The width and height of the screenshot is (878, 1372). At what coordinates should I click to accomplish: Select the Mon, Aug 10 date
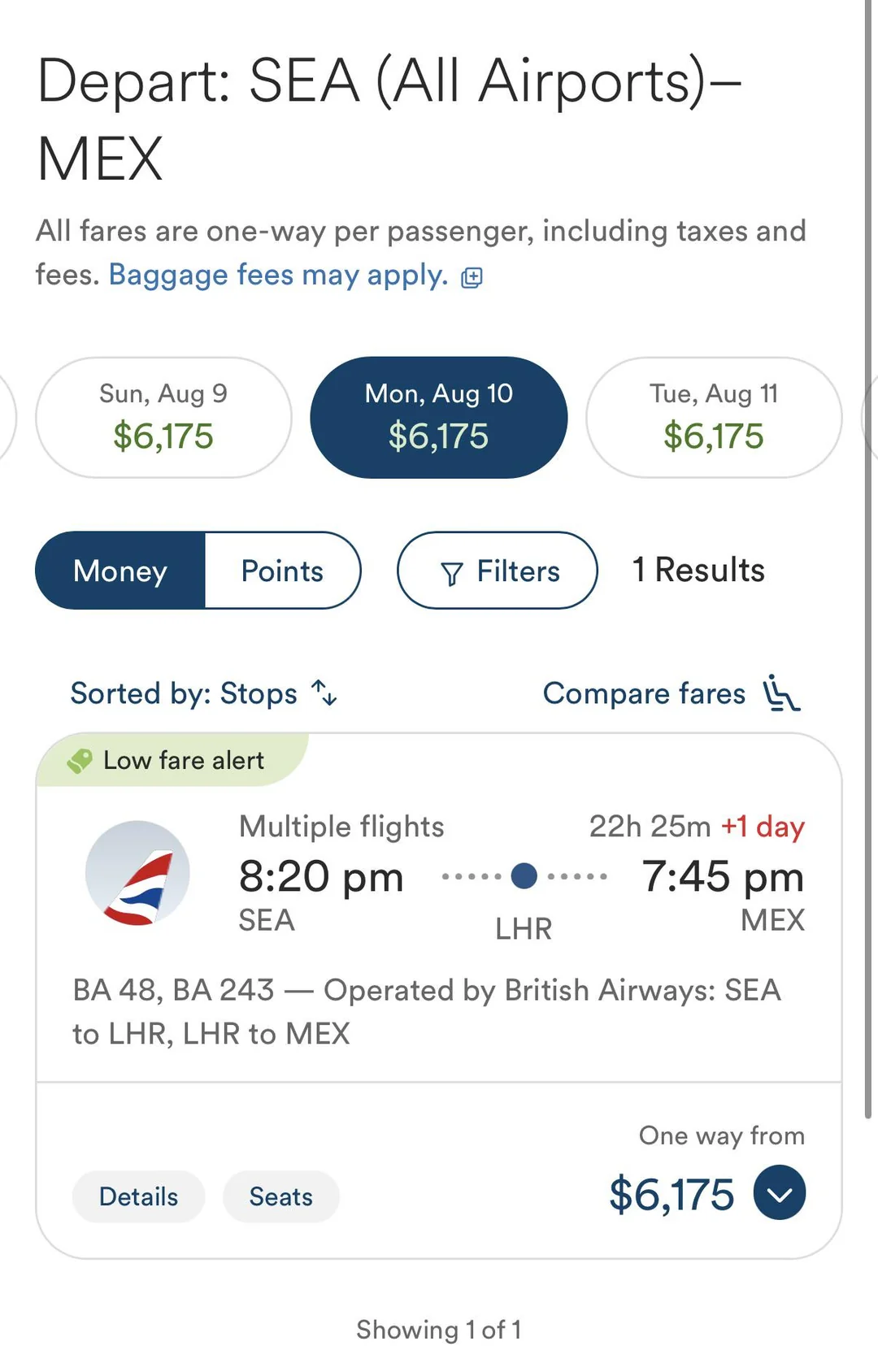click(x=438, y=417)
